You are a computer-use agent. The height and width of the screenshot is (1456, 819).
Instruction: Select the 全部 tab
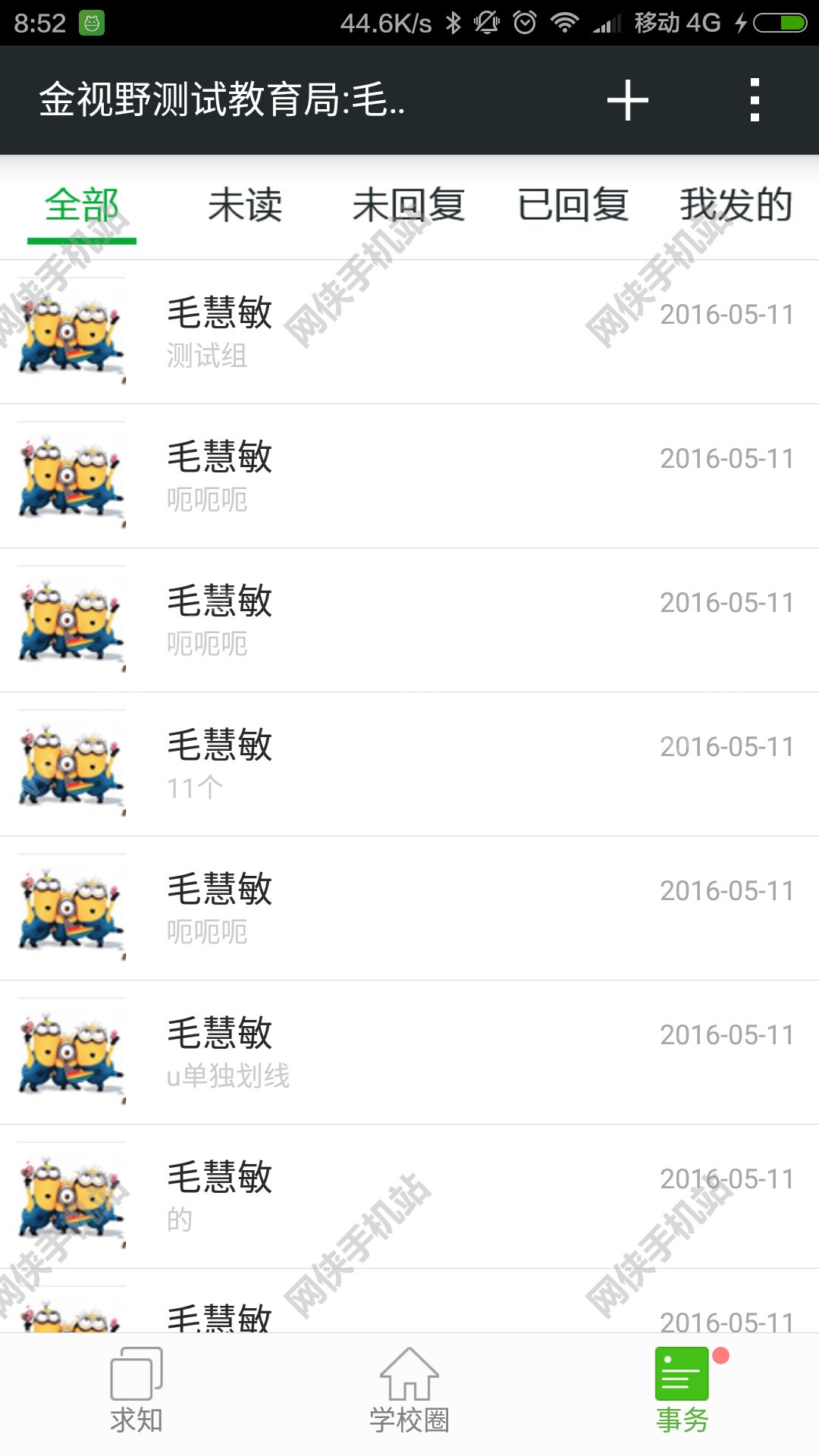[82, 206]
